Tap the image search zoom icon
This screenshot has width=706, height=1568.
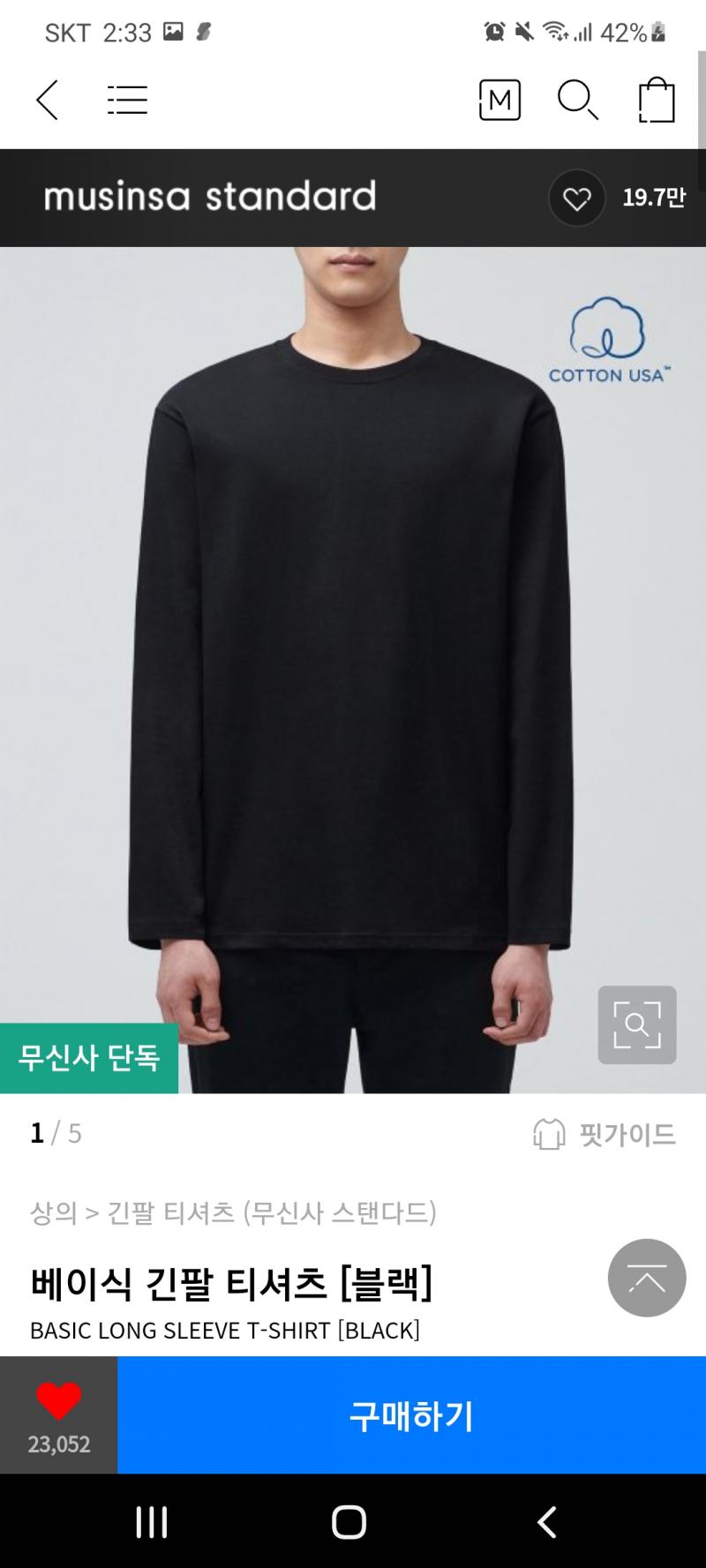point(637,1024)
